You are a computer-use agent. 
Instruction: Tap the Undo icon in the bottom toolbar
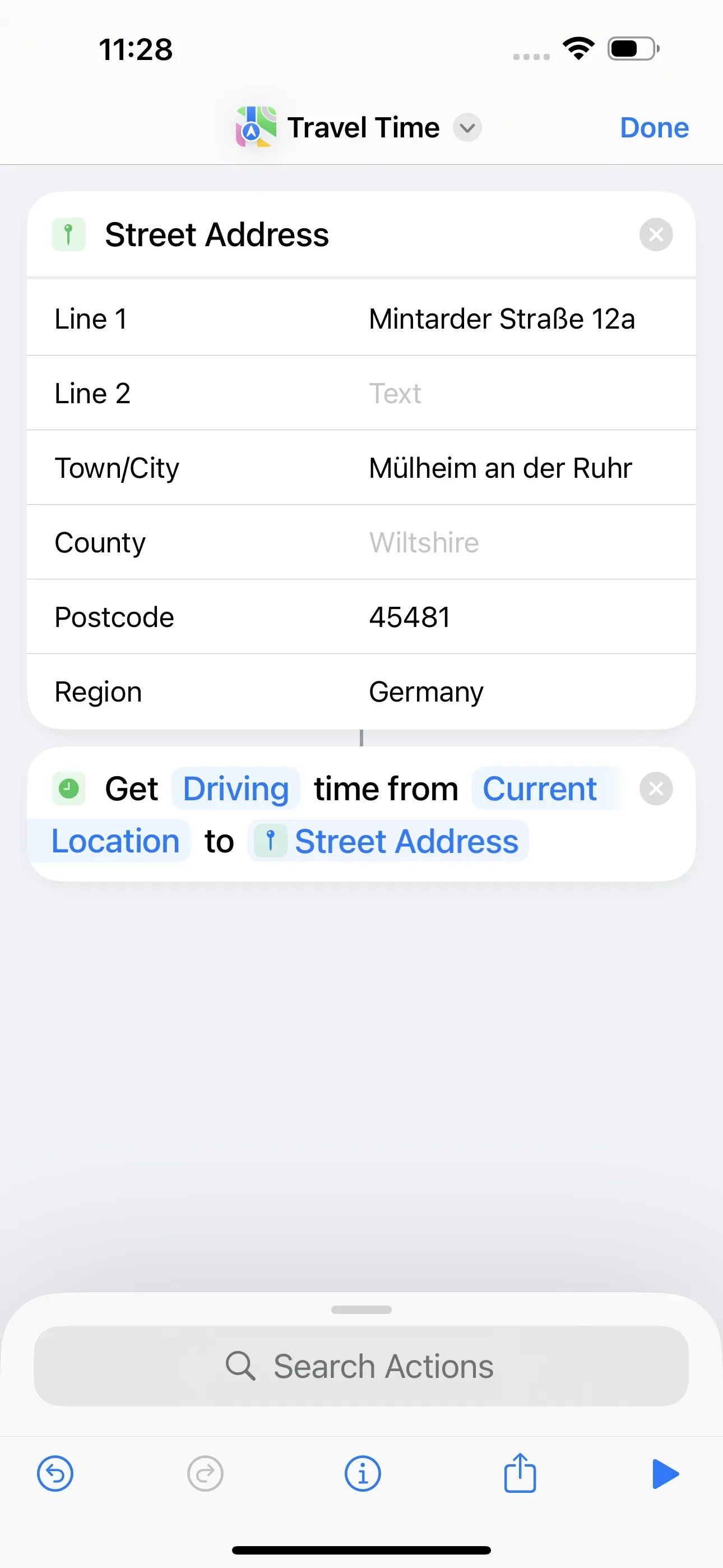(55, 1474)
